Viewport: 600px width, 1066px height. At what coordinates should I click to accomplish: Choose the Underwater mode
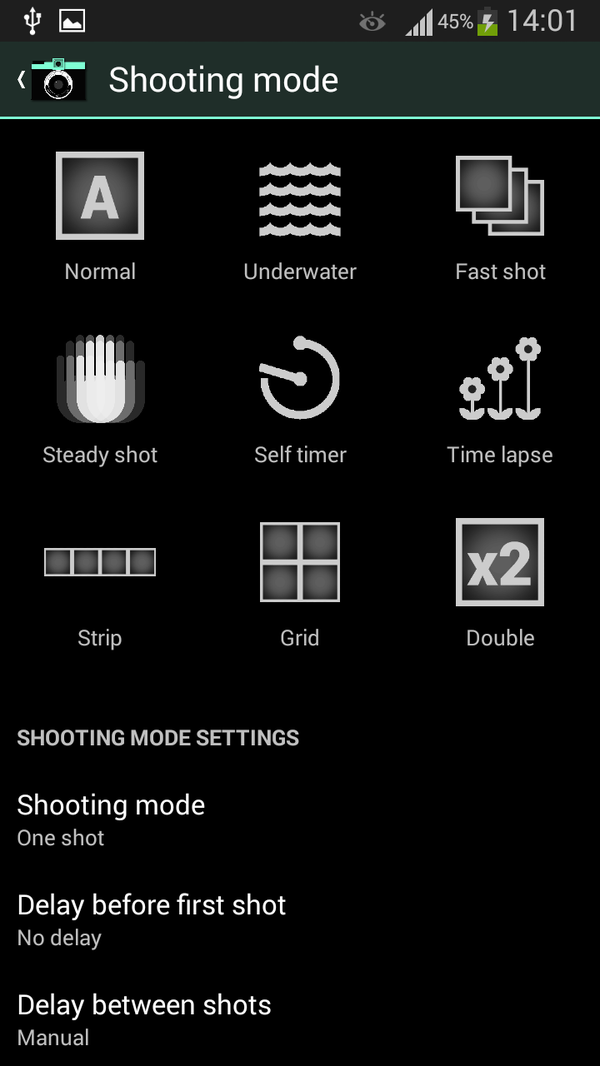300,200
